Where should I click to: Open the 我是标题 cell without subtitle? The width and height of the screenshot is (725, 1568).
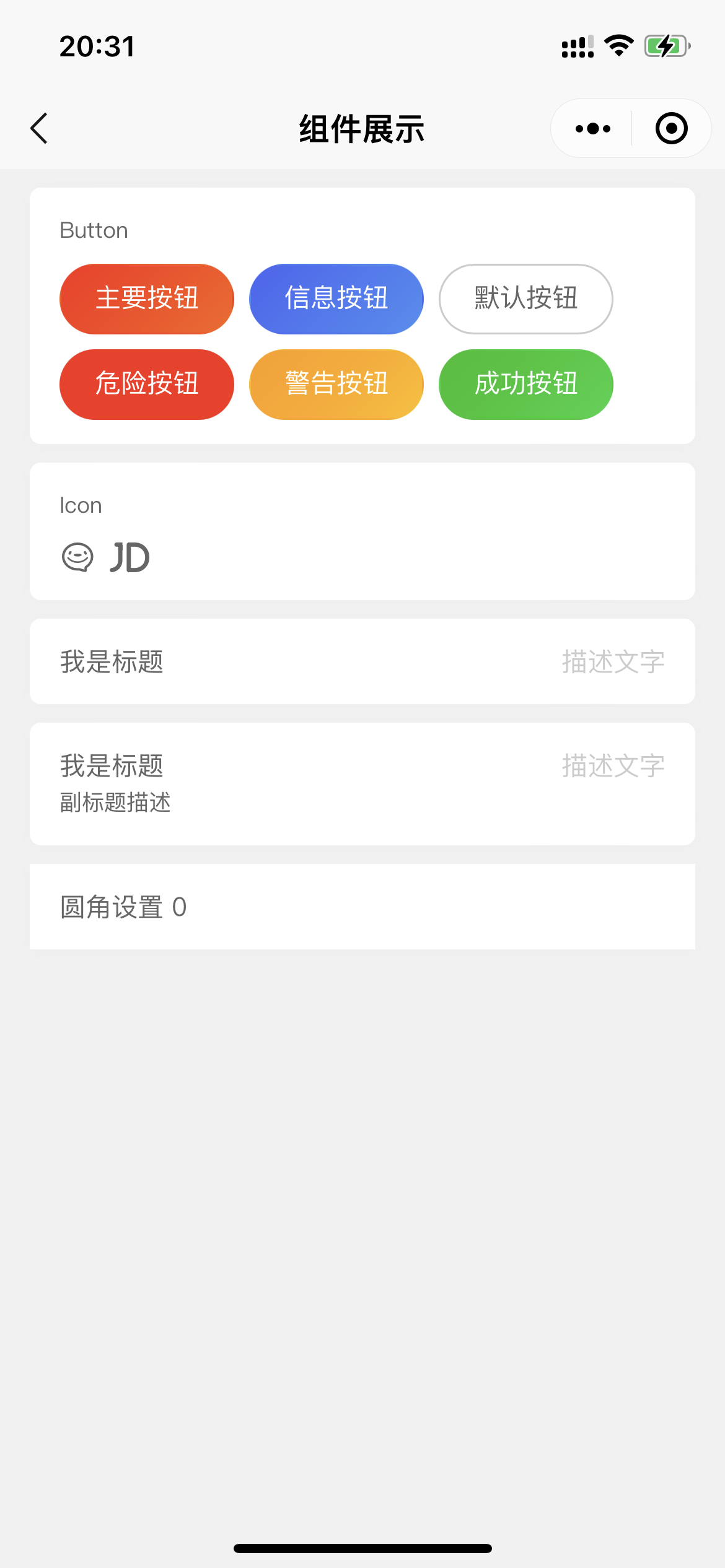tap(362, 661)
